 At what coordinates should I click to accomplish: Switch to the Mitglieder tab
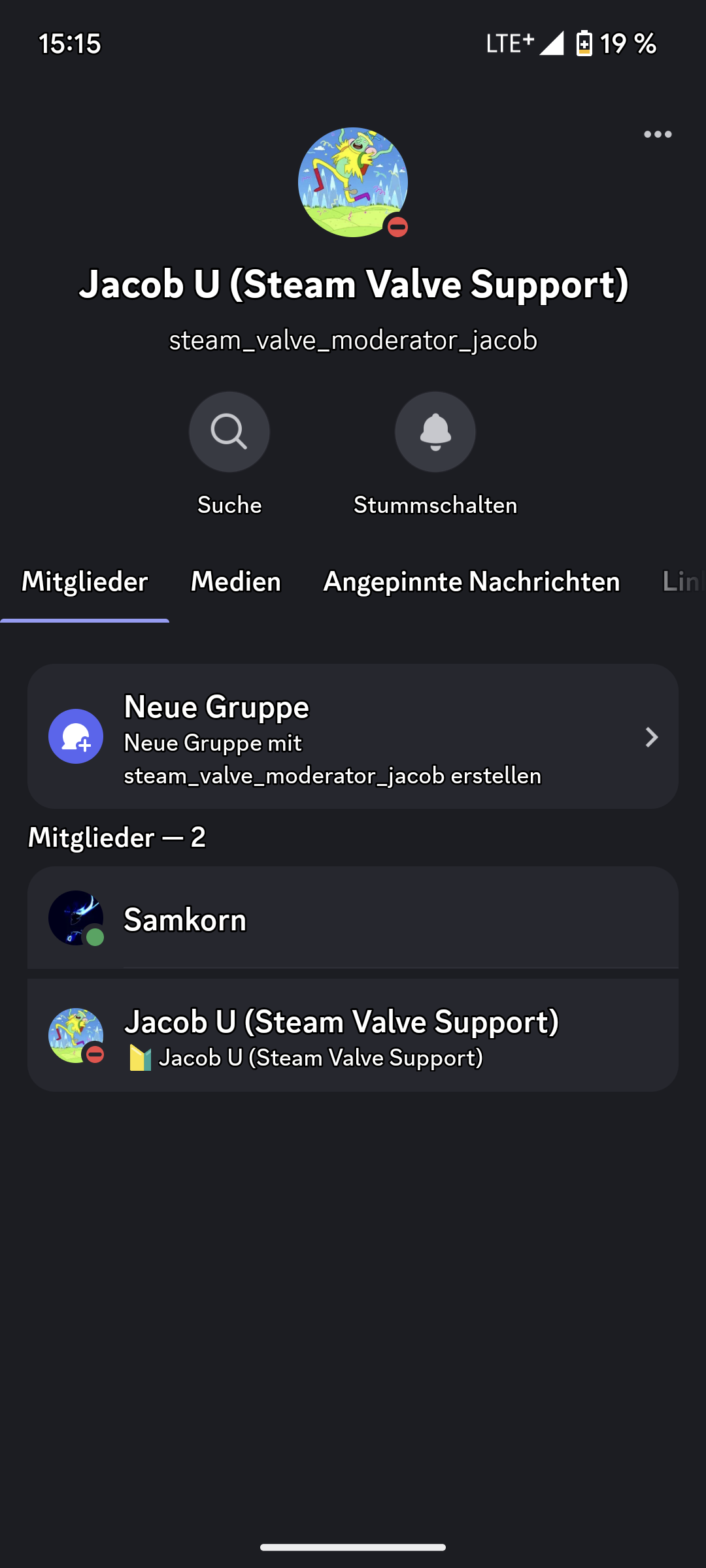(x=85, y=582)
